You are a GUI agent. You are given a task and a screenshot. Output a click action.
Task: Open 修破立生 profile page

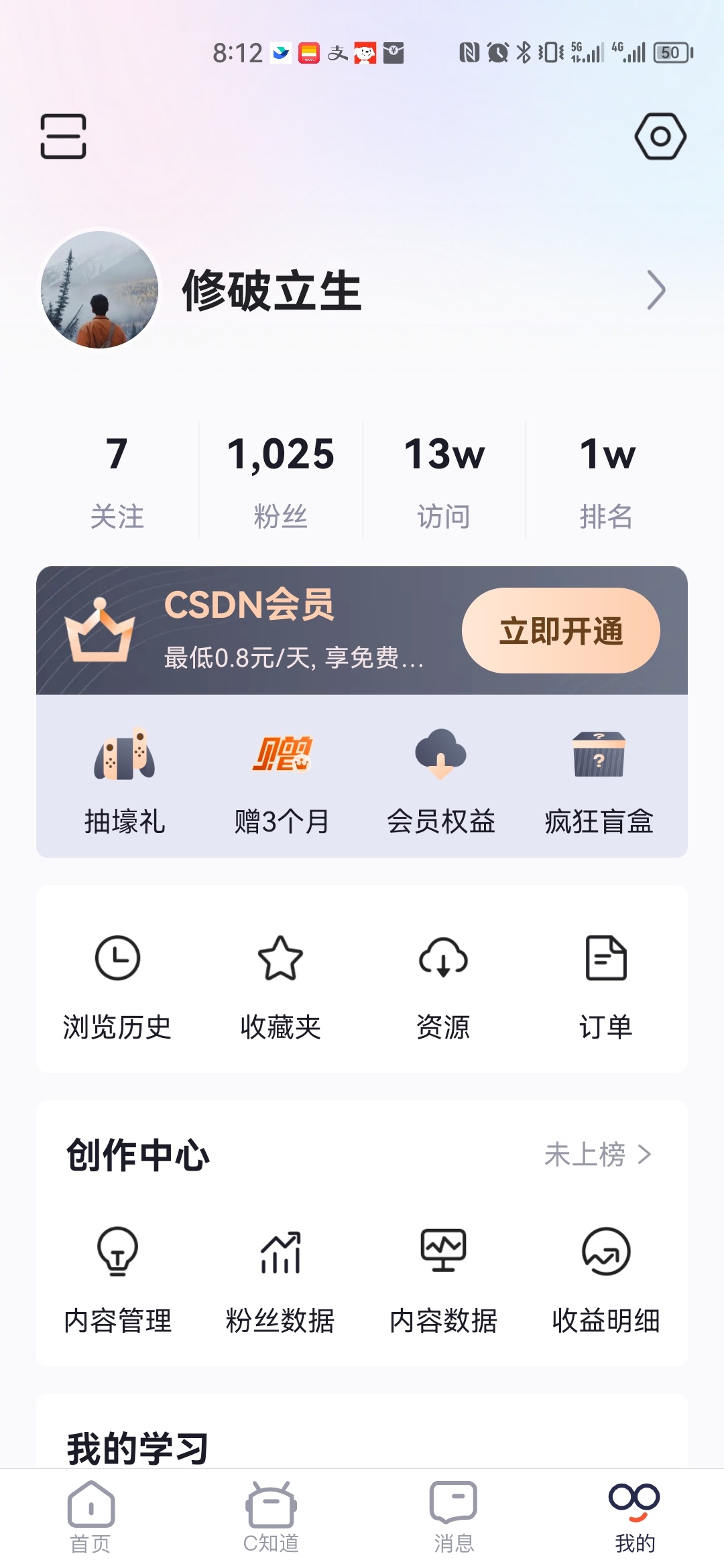click(x=271, y=290)
